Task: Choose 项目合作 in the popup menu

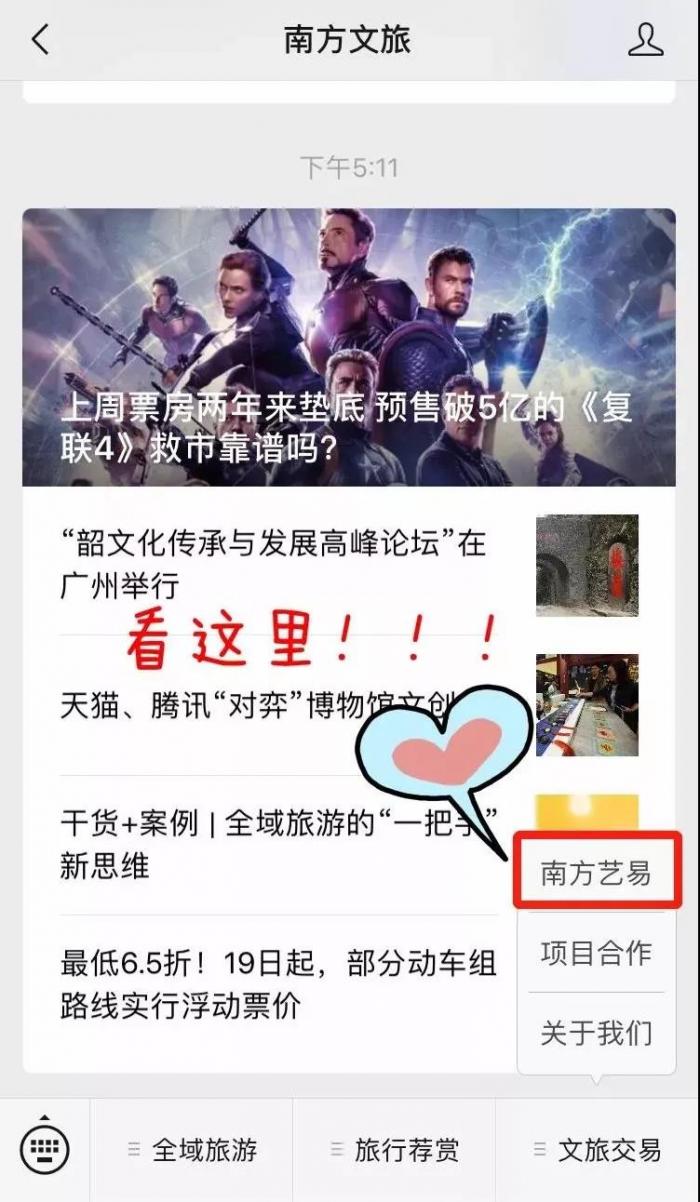Action: click(597, 953)
